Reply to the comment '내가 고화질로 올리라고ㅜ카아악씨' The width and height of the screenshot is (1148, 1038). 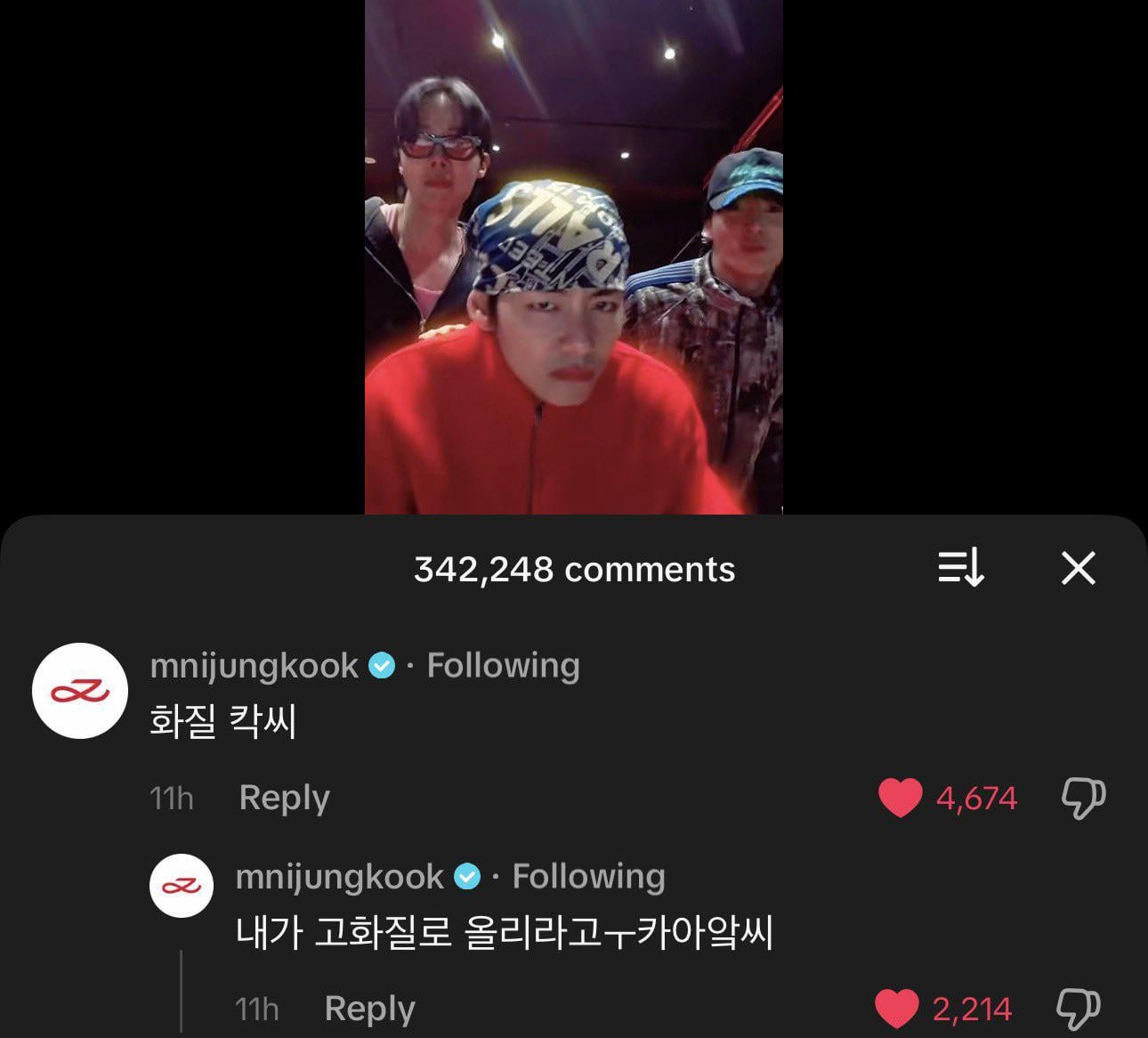pyautogui.click(x=369, y=1009)
